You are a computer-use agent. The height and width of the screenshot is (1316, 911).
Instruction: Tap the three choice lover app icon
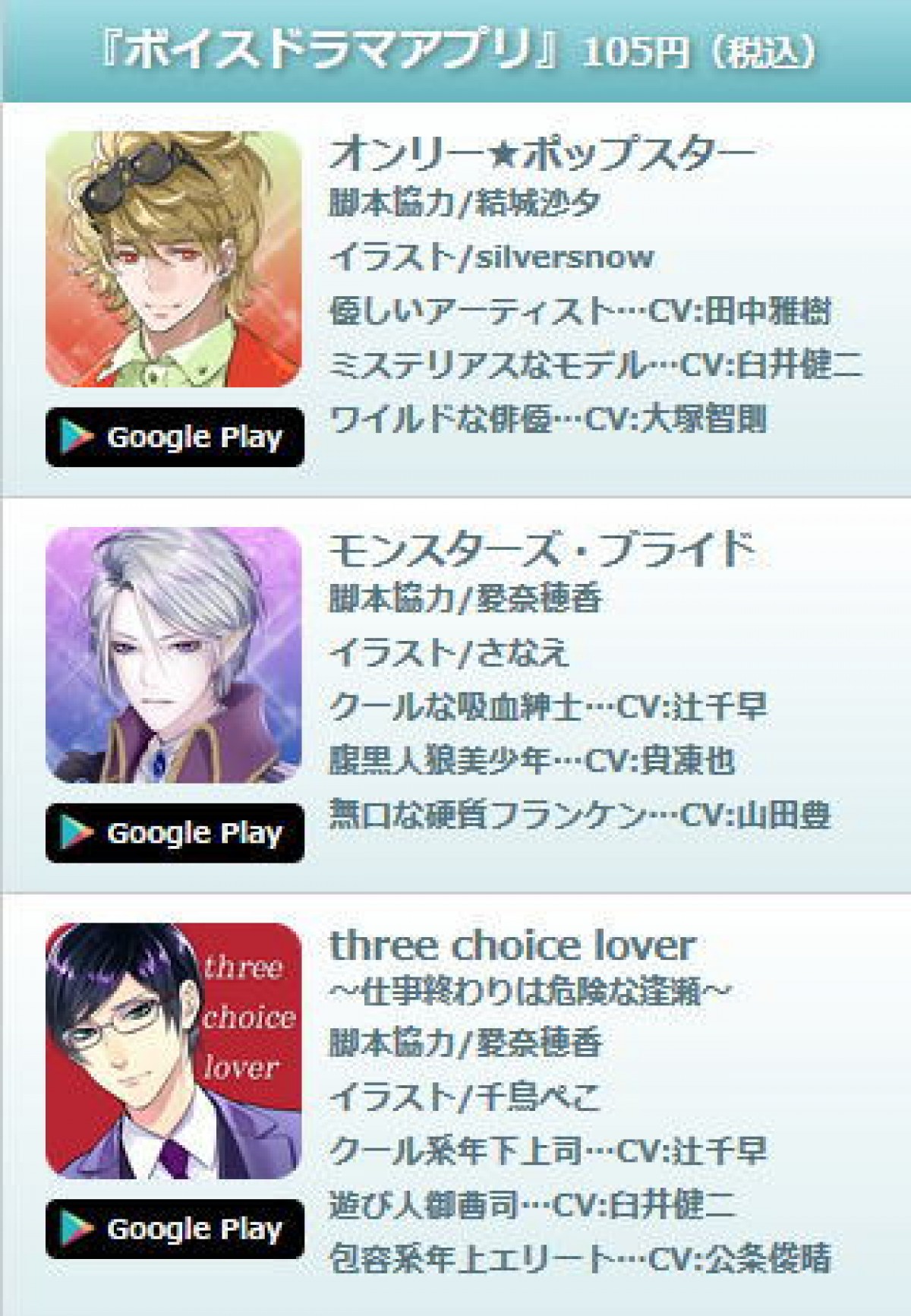tap(174, 1051)
